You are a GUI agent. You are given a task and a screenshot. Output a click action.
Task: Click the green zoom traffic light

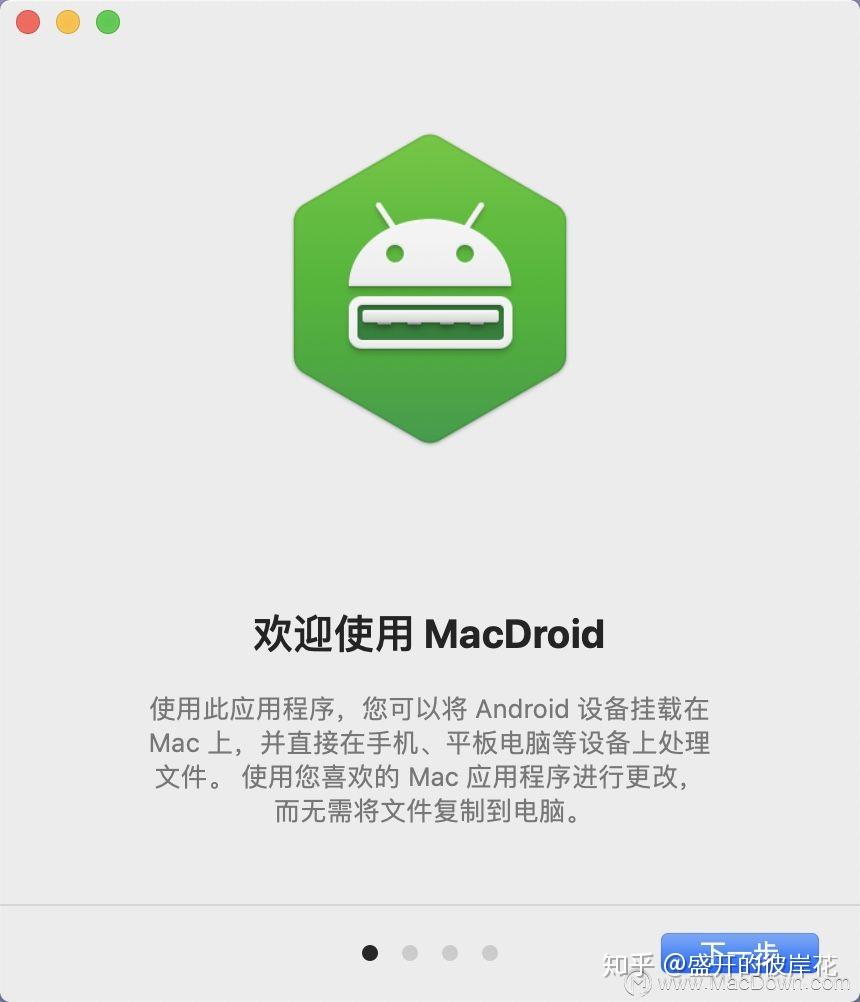point(107,21)
